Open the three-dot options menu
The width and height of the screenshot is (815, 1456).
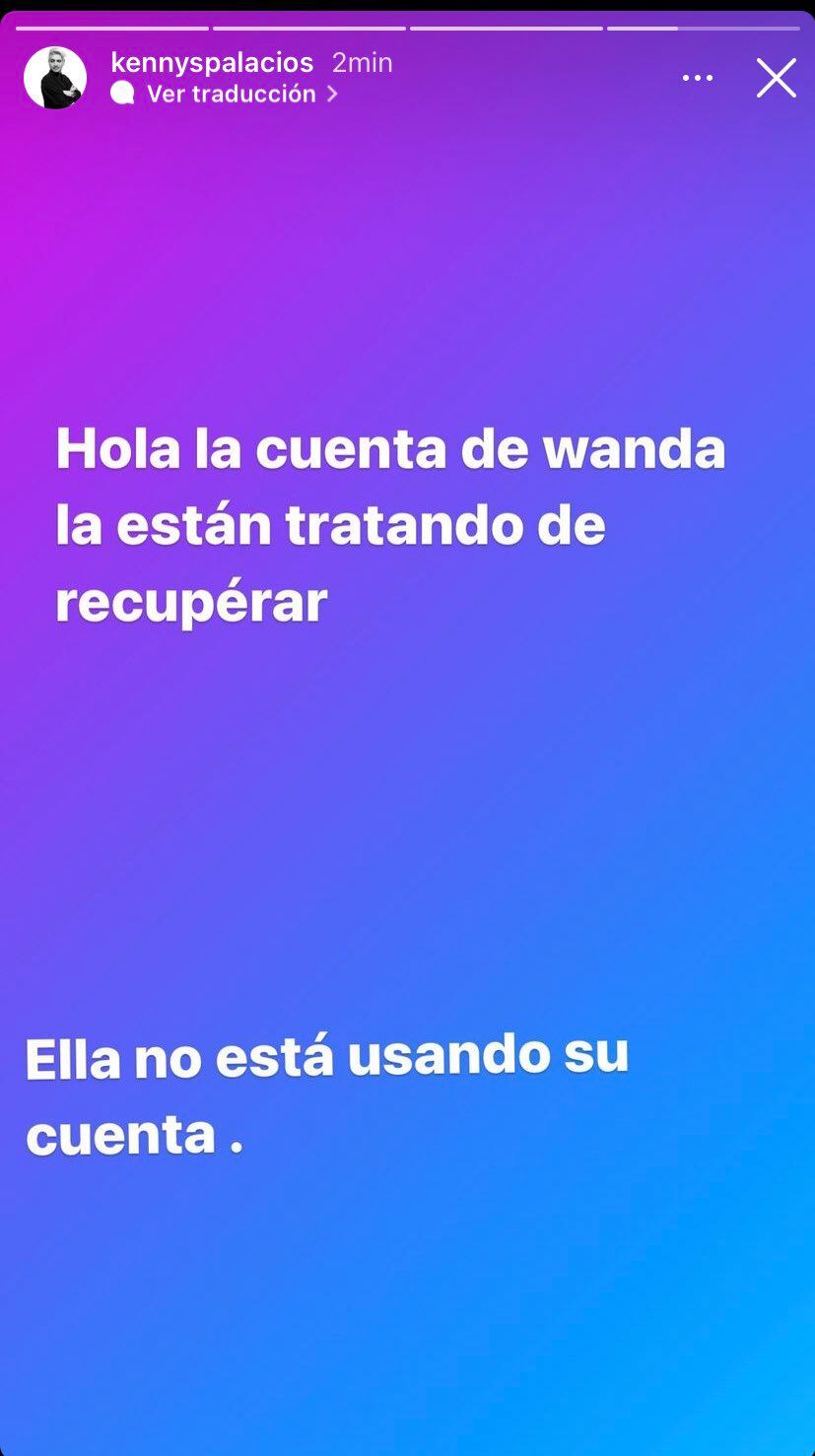click(697, 78)
